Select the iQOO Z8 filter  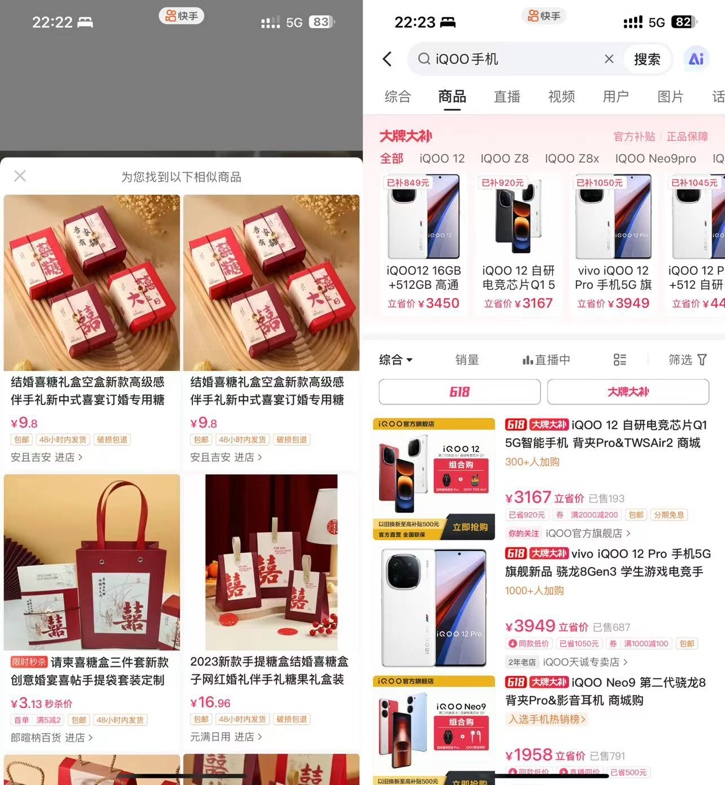pos(504,158)
